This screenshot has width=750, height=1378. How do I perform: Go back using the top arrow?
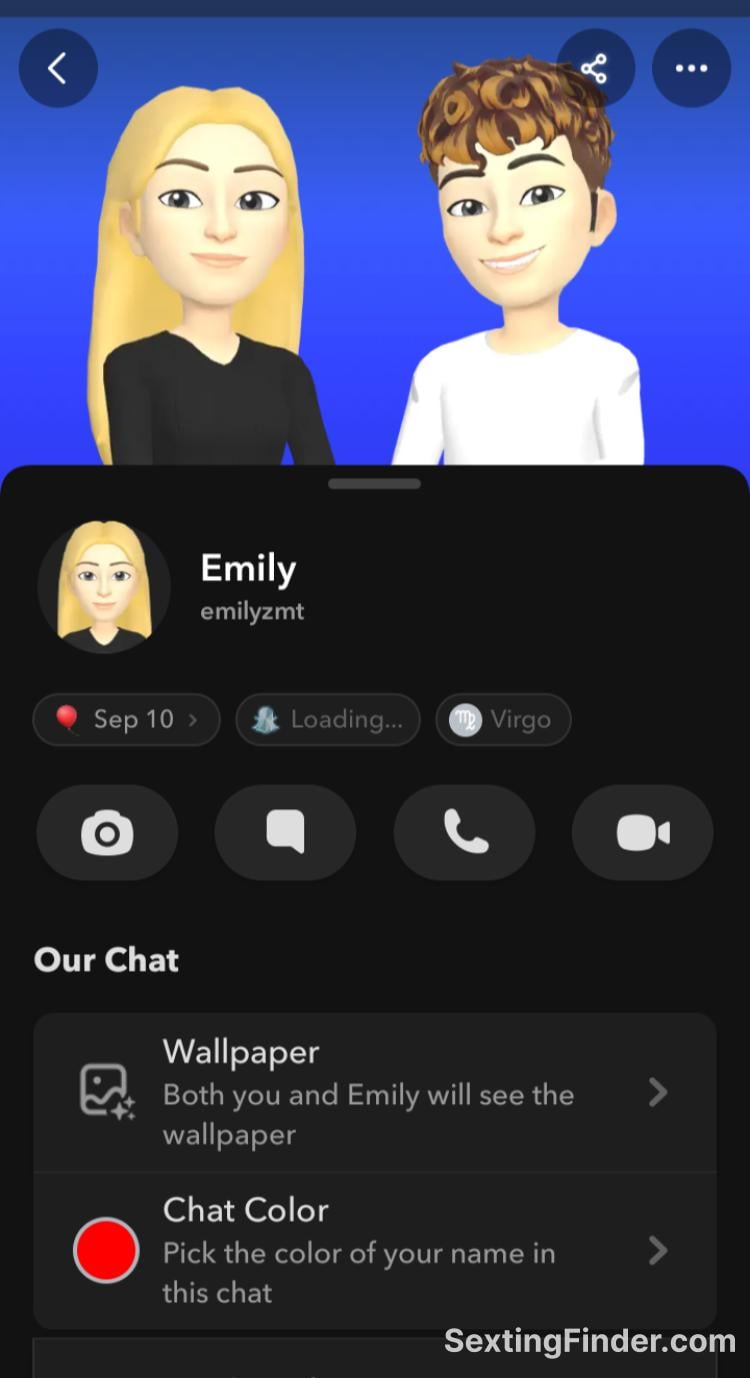[58, 68]
